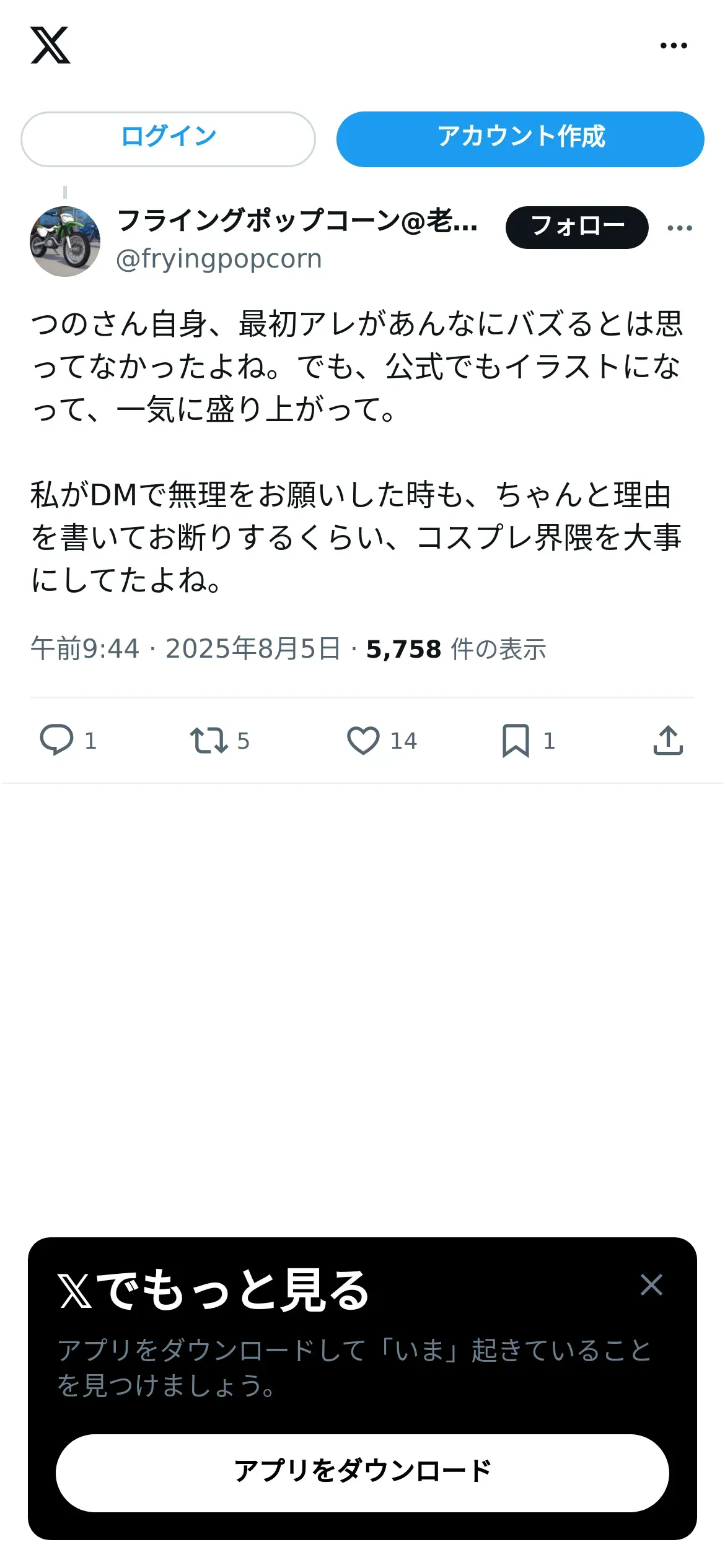Image resolution: width=725 pixels, height=1568 pixels.
Task: Dismiss the Xでもっと見る banner
Action: tap(651, 1285)
